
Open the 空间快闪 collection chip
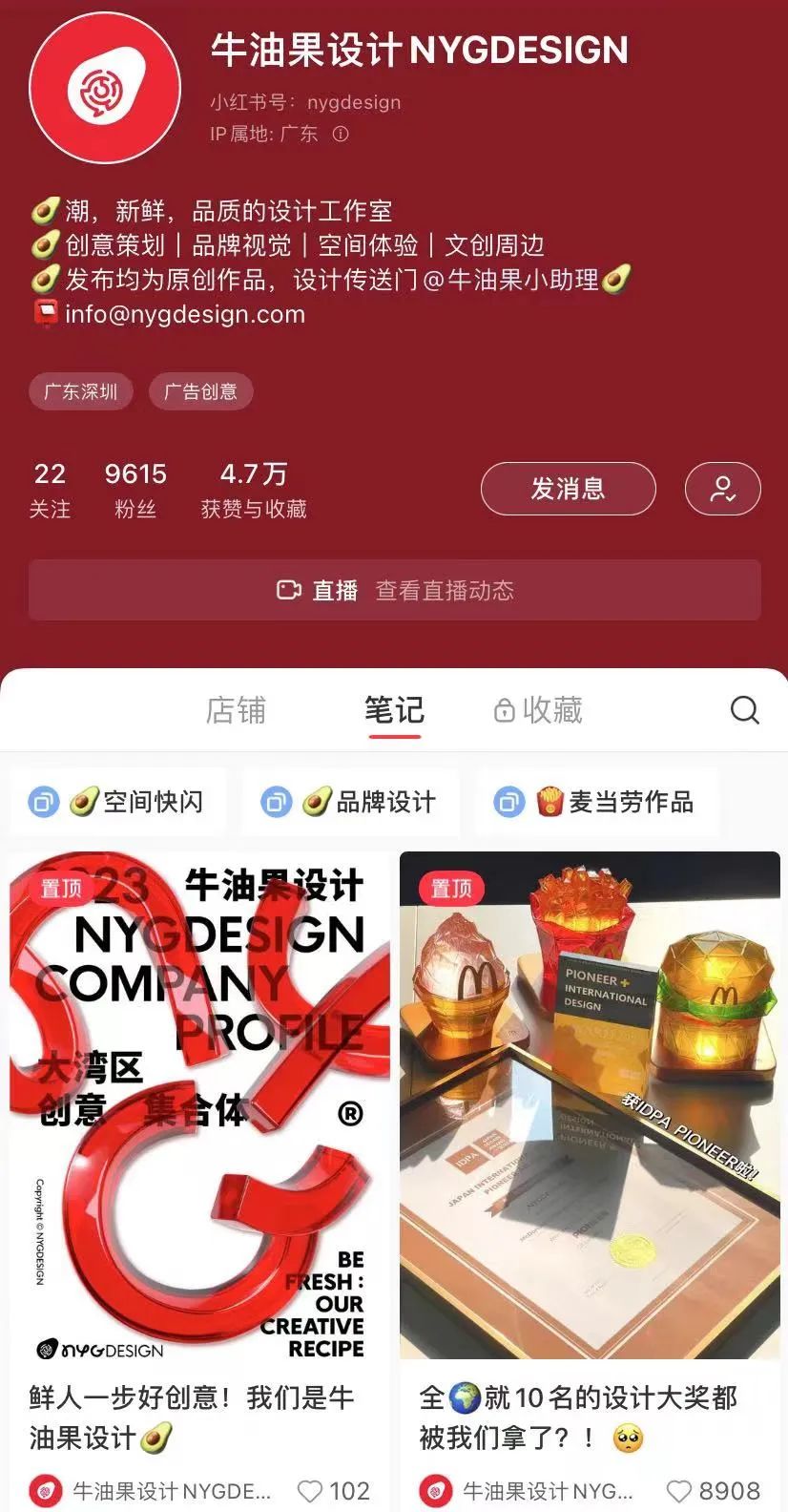[118, 802]
